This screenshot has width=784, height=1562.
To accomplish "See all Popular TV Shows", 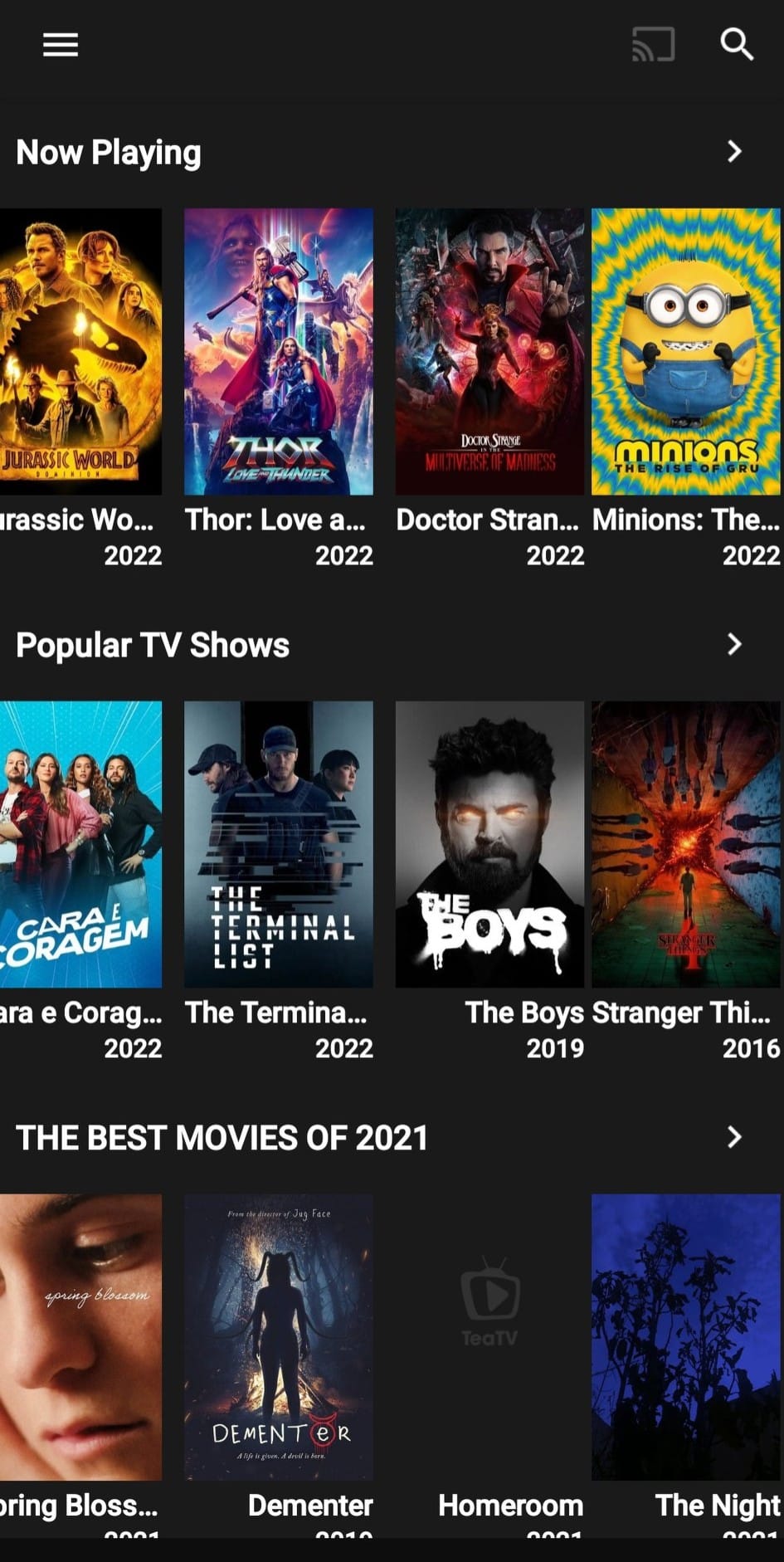I will [x=733, y=644].
